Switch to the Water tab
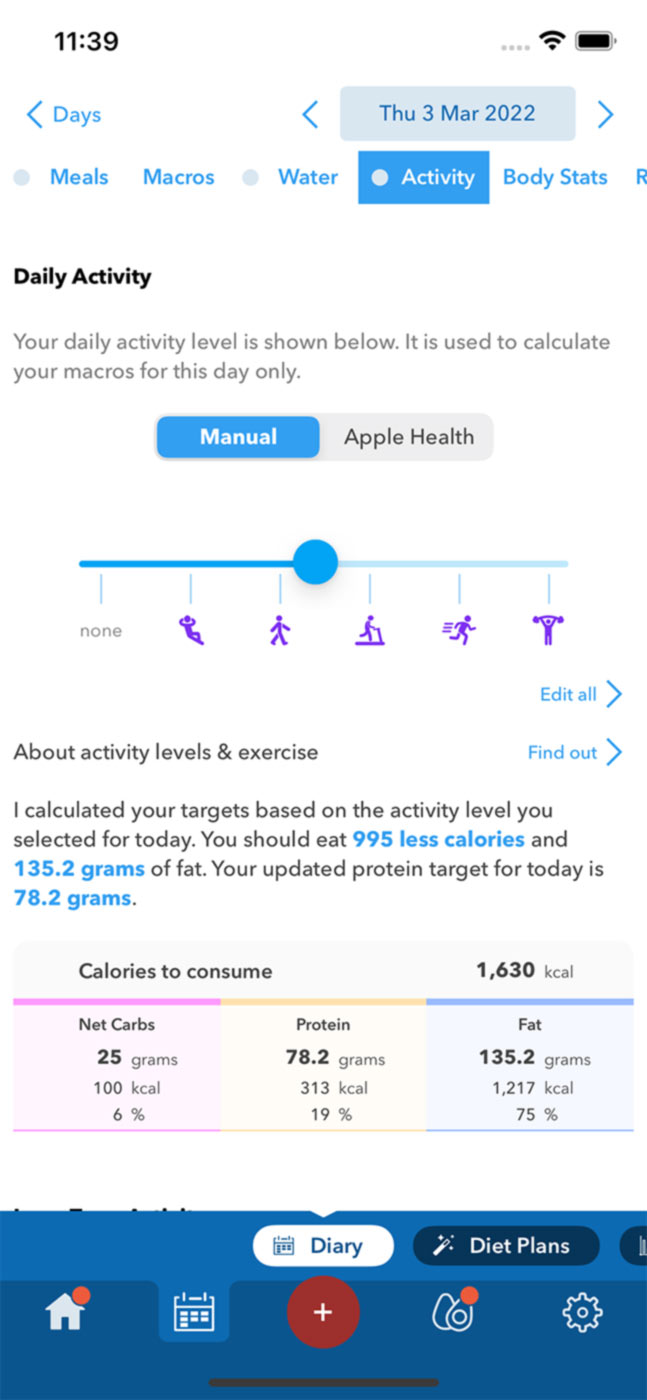This screenshot has width=647, height=1400. (308, 177)
